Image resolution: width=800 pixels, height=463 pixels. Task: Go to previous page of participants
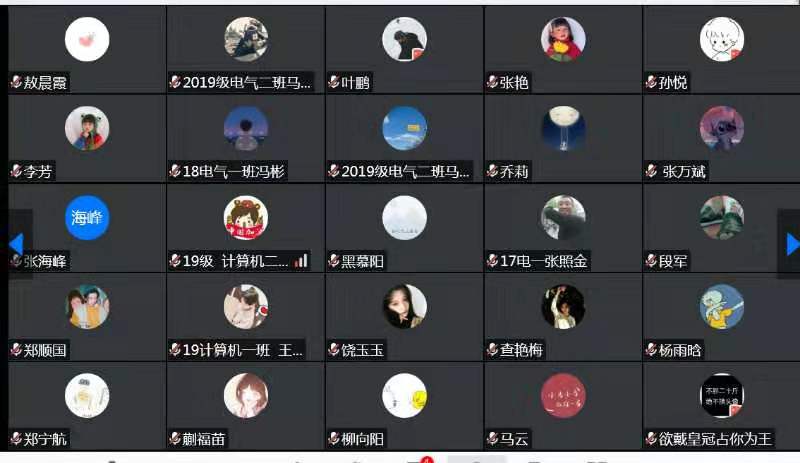[x=15, y=244]
